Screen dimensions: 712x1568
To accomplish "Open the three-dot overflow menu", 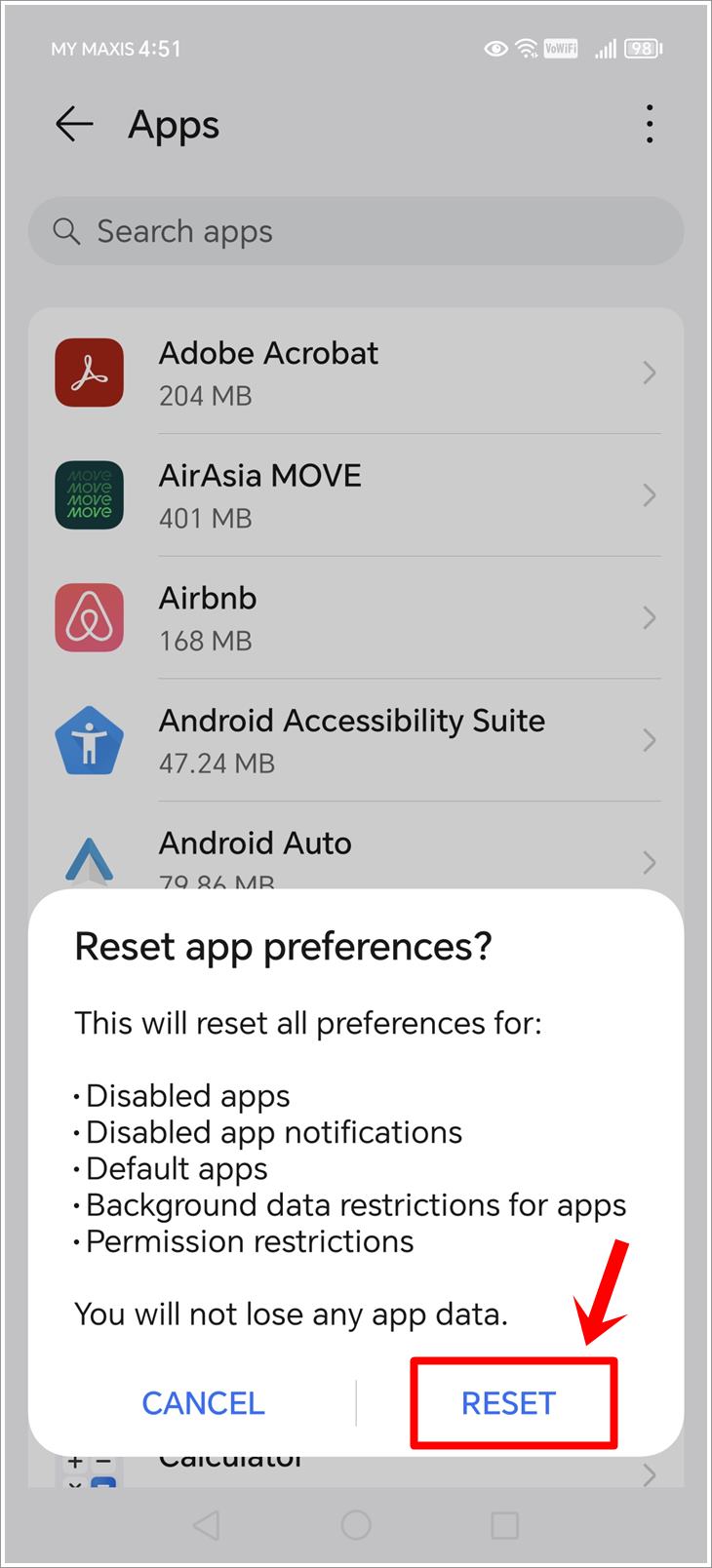I will tap(649, 124).
